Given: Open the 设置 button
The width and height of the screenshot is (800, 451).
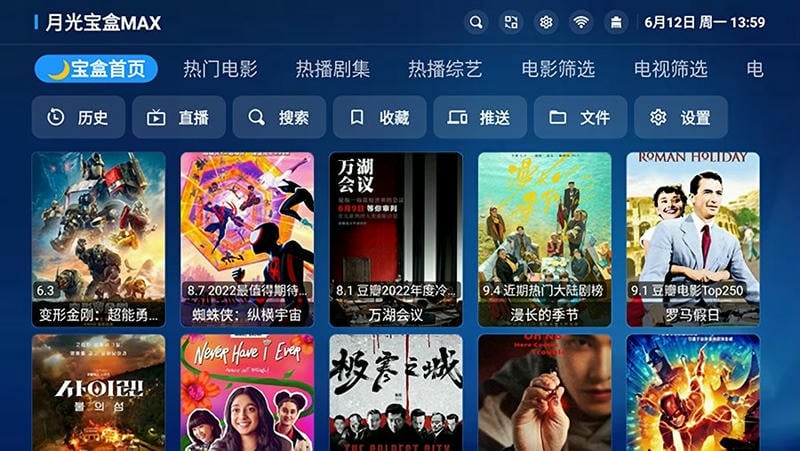Looking at the screenshot, I should [680, 118].
